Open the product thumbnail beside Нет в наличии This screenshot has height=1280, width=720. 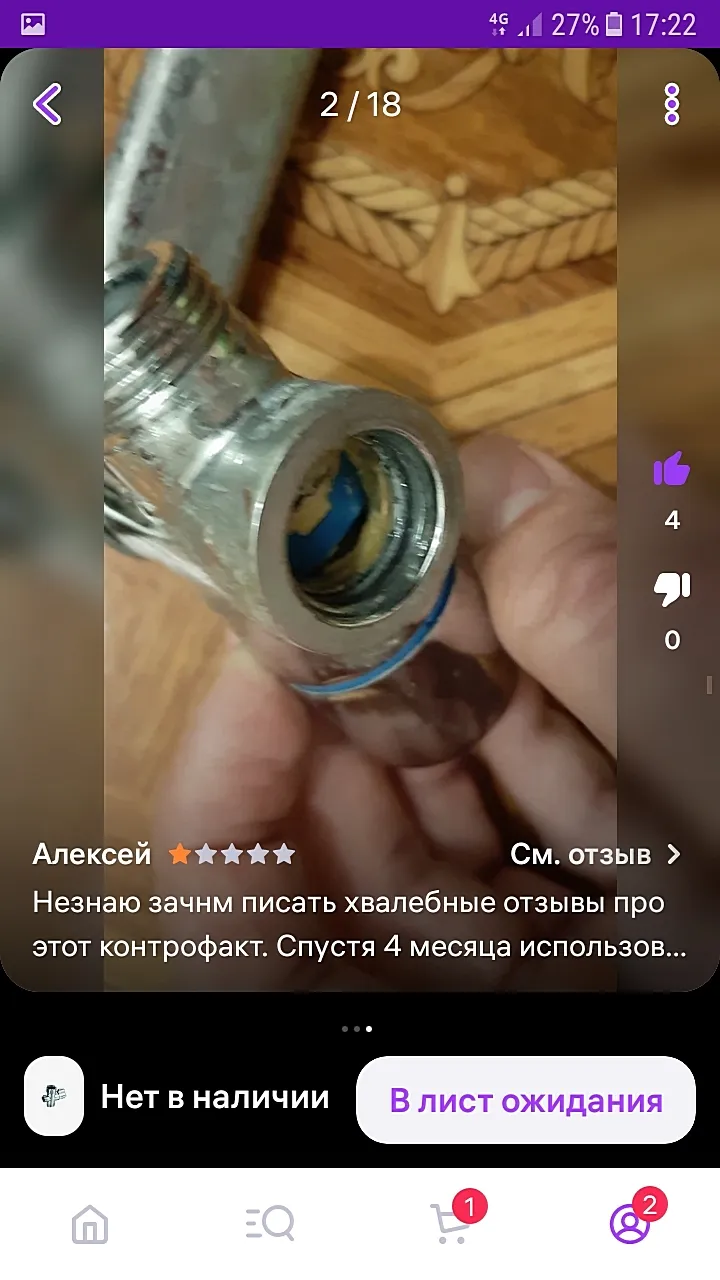tap(54, 1096)
